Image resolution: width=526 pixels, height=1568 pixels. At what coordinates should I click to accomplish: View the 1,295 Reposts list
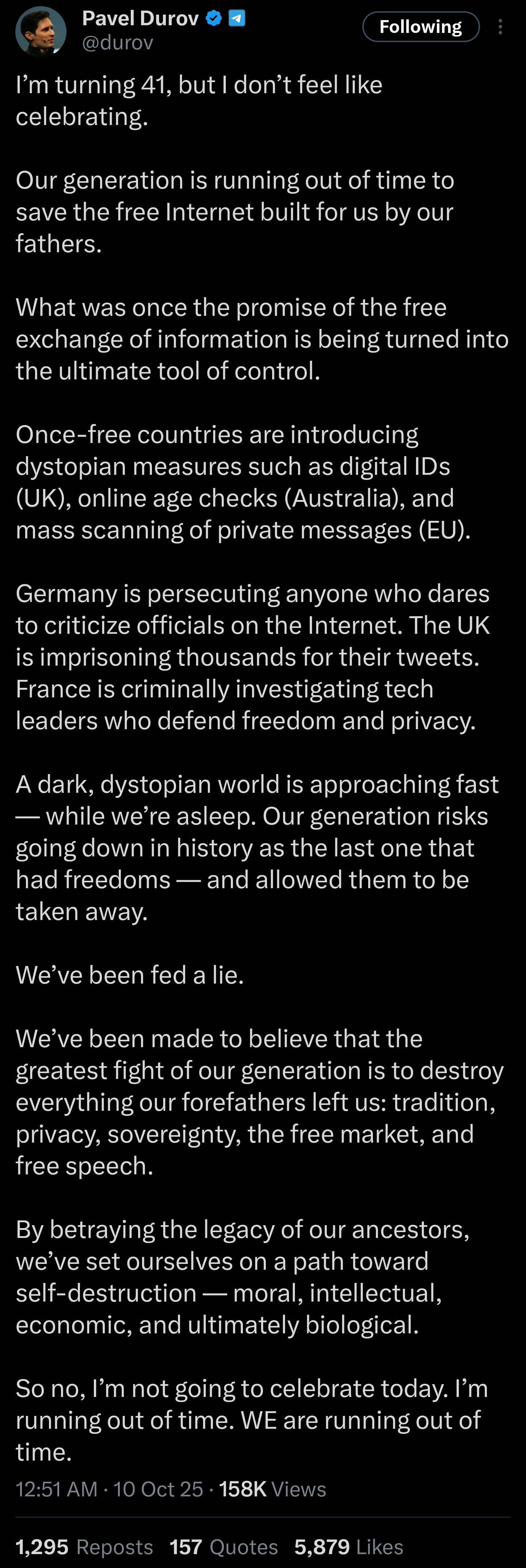[84, 1546]
